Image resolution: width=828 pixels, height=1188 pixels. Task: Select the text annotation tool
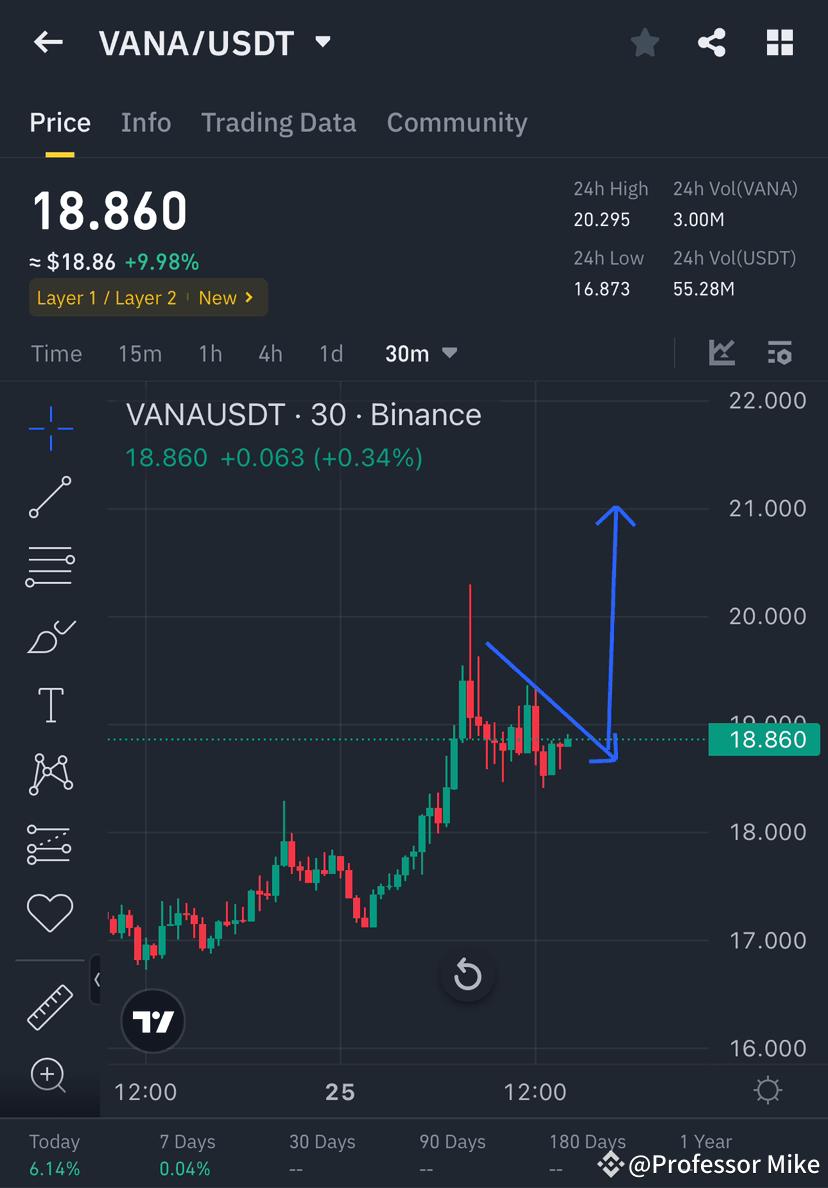coord(50,704)
